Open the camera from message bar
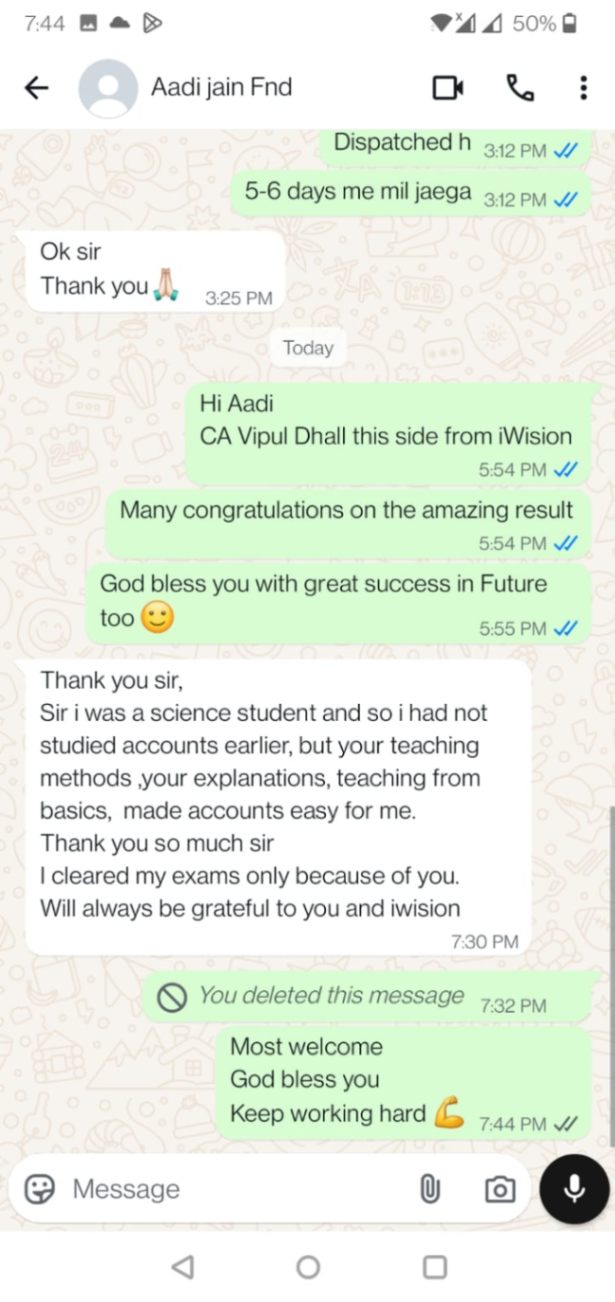 499,1189
